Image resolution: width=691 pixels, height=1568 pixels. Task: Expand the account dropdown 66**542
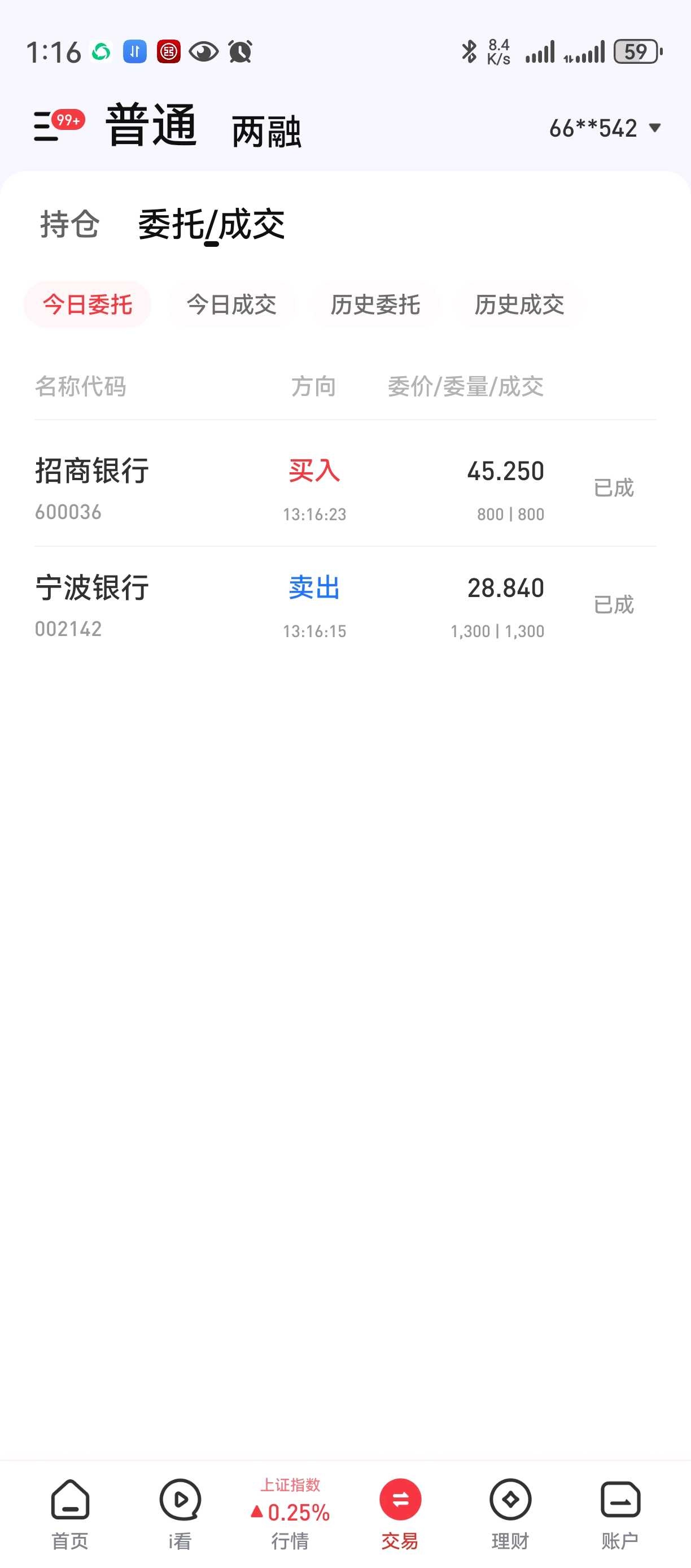click(x=605, y=128)
